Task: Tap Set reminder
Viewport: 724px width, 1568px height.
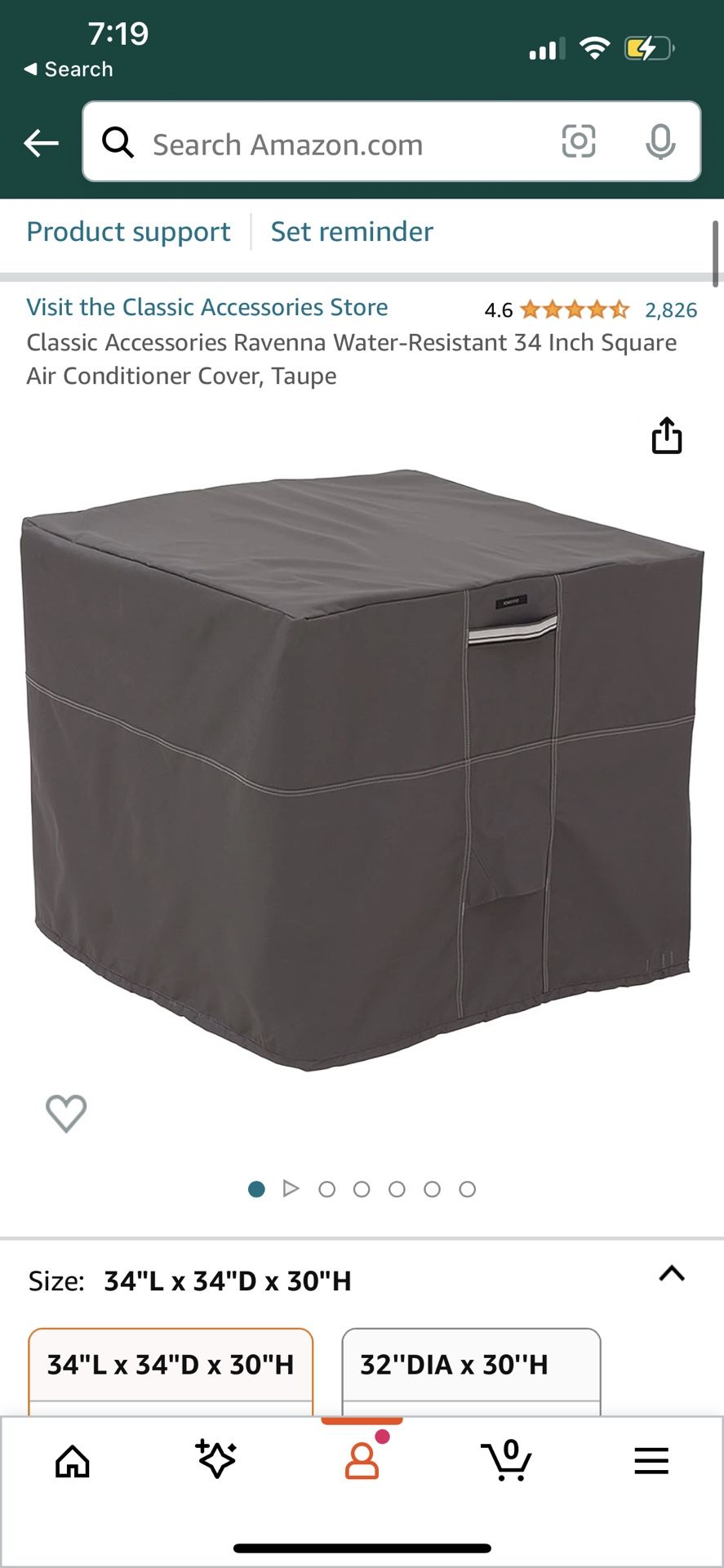Action: (x=352, y=232)
